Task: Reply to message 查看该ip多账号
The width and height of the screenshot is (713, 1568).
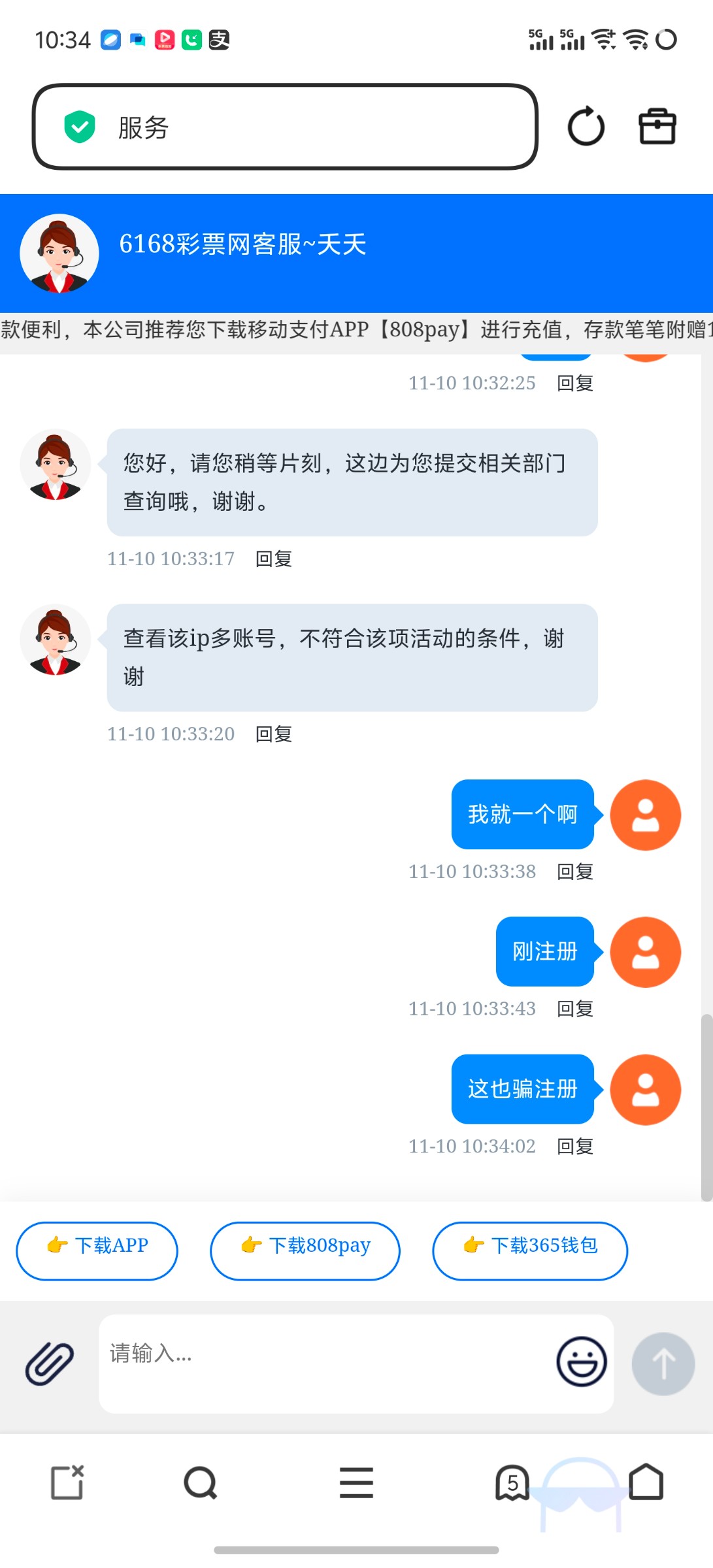Action: [x=274, y=734]
